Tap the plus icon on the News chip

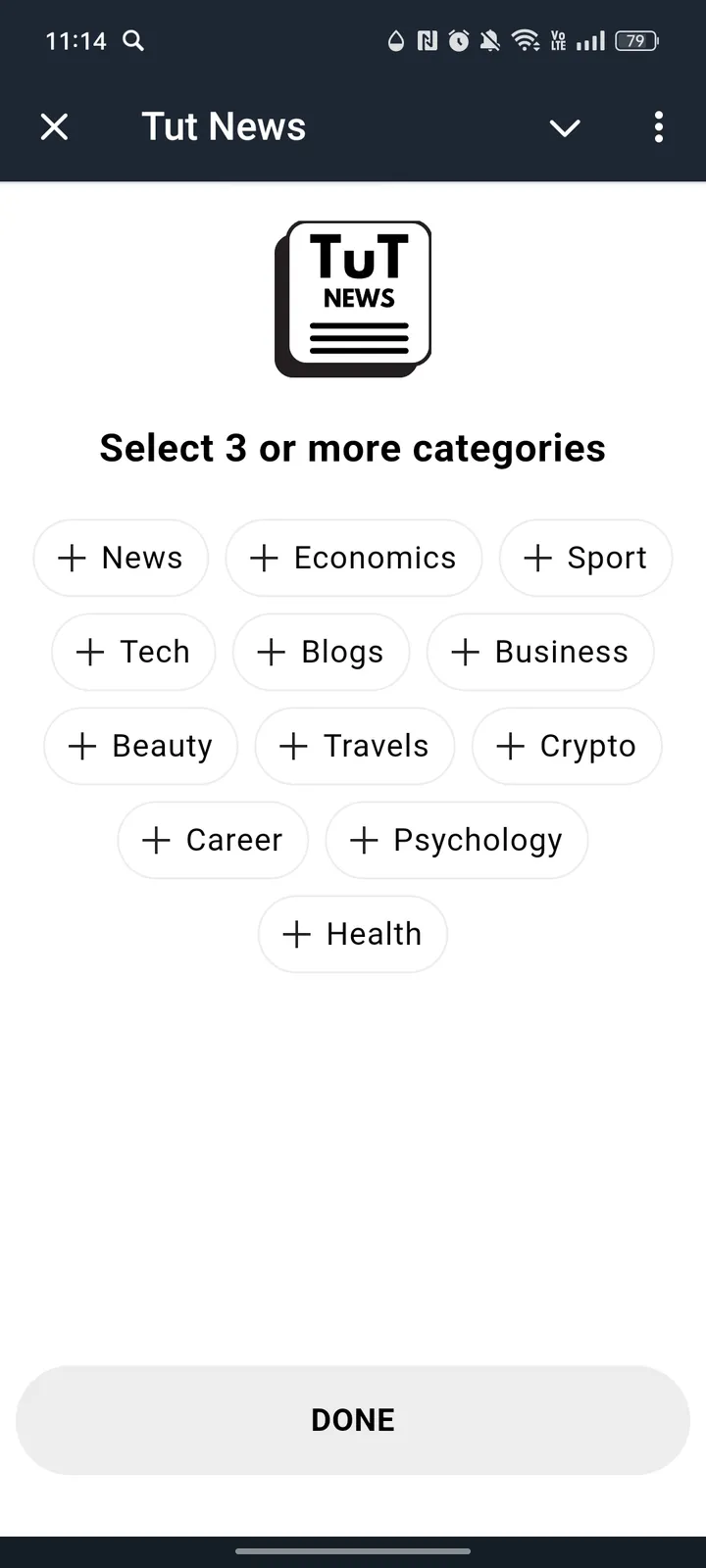[71, 558]
